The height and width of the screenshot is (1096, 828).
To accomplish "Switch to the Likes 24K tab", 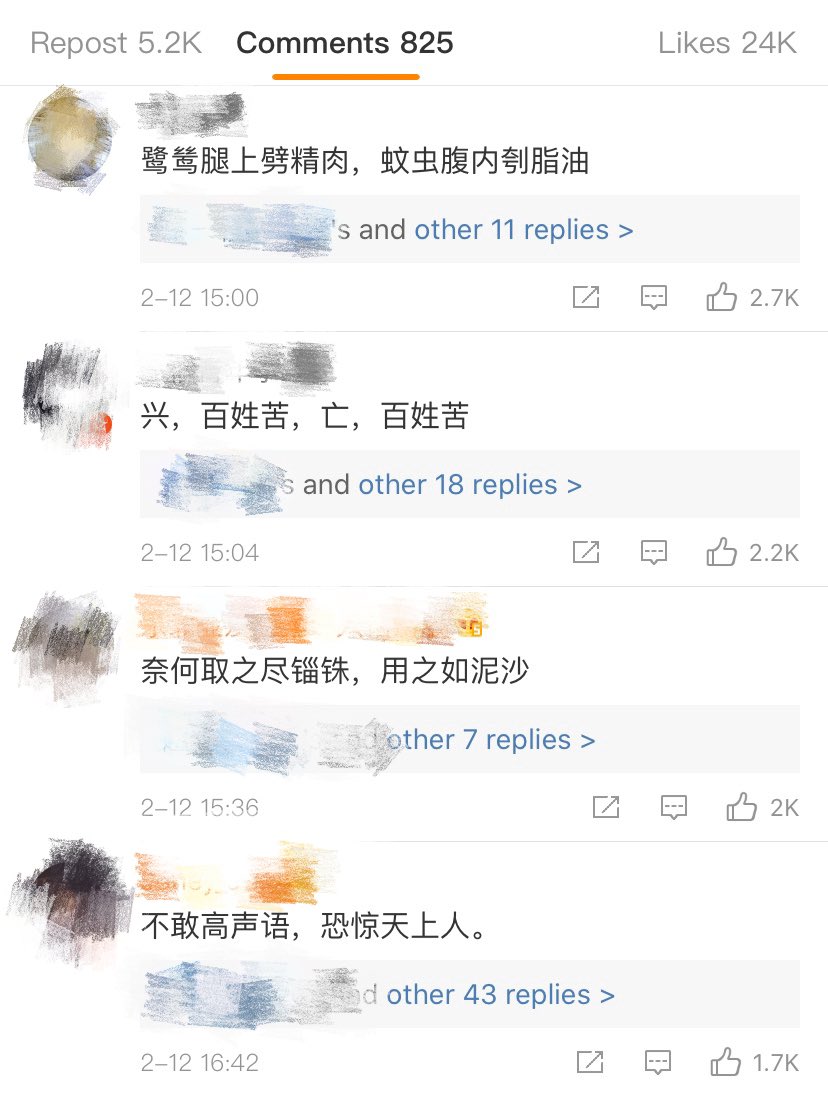I will [x=727, y=43].
